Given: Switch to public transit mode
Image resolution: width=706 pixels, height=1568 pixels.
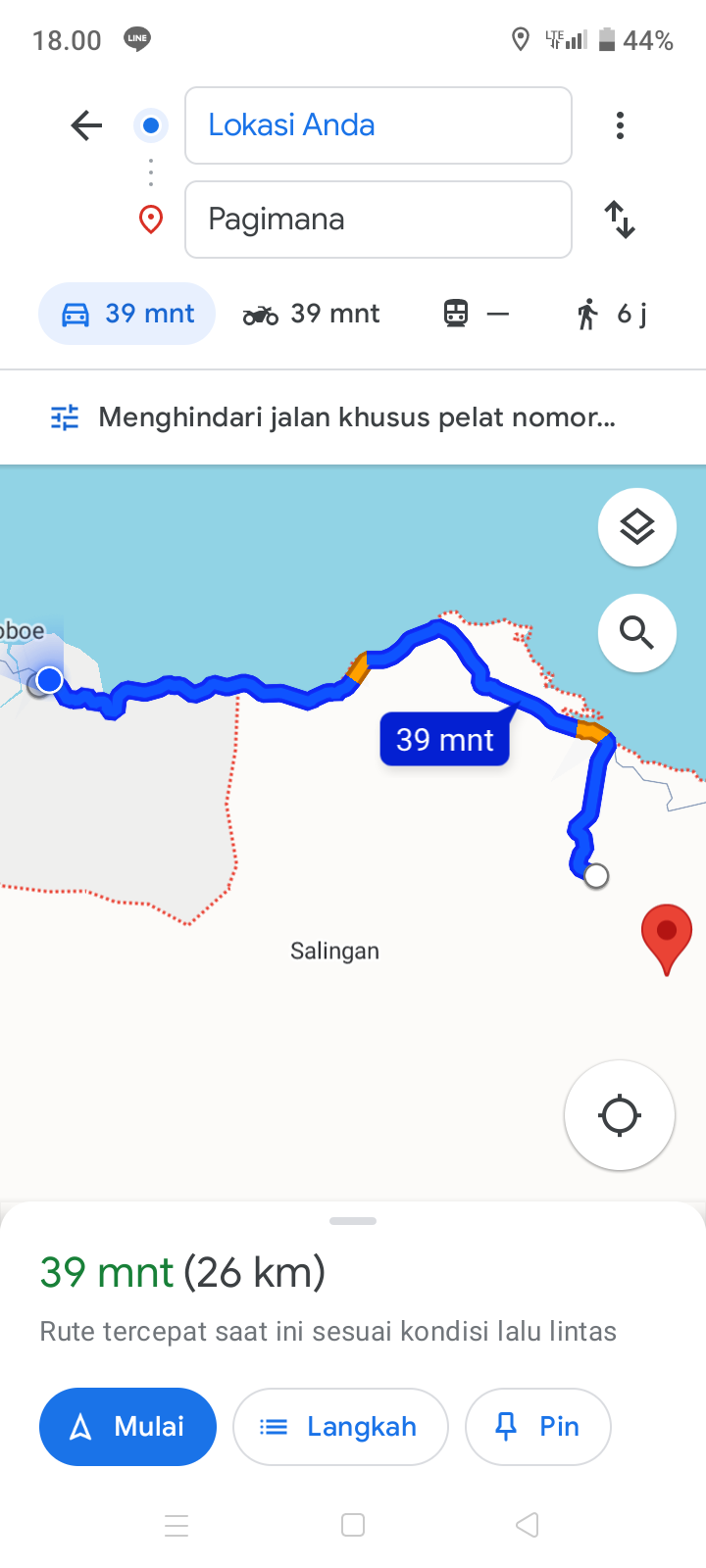Looking at the screenshot, I should pos(477,314).
